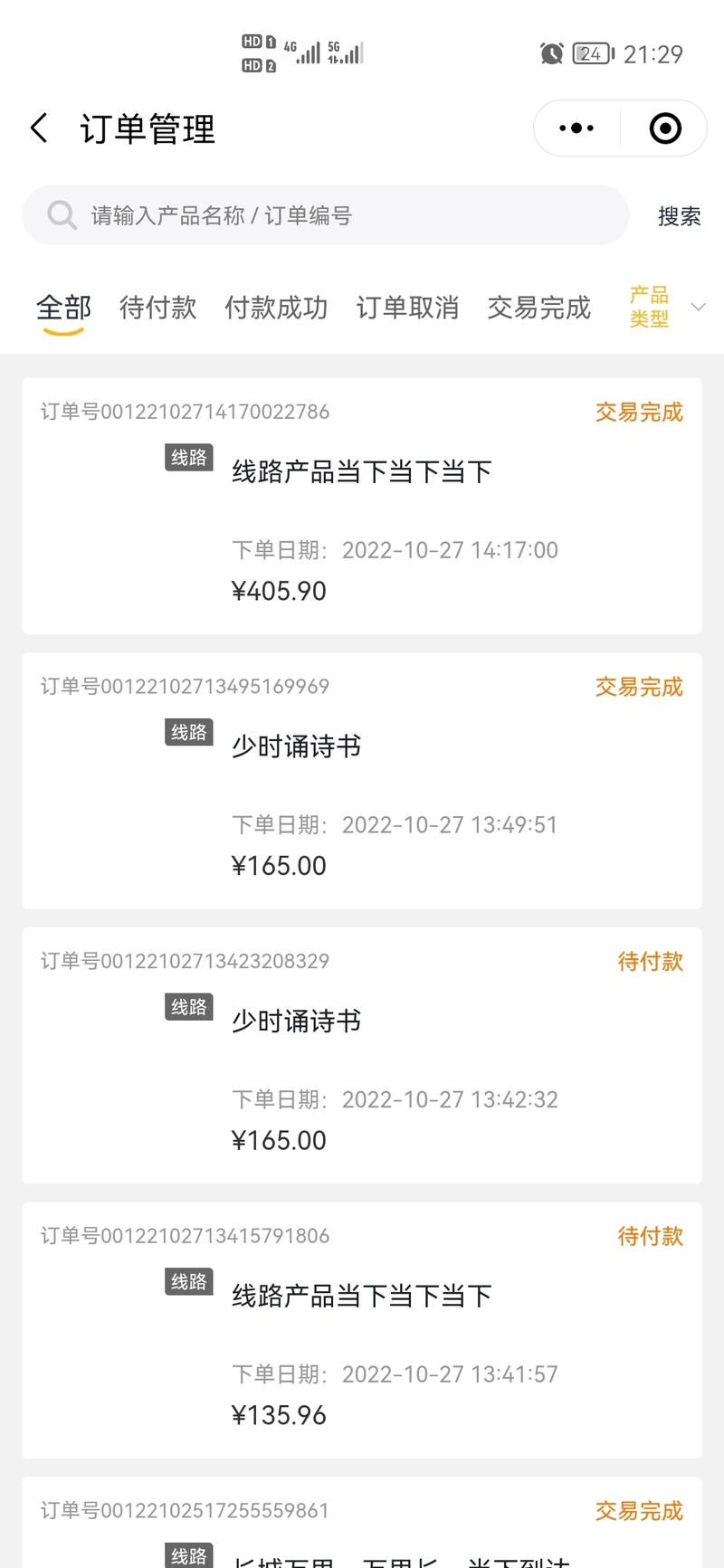This screenshot has height=1568, width=724.
Task: Switch to the 订单取消 tab
Action: 407,308
